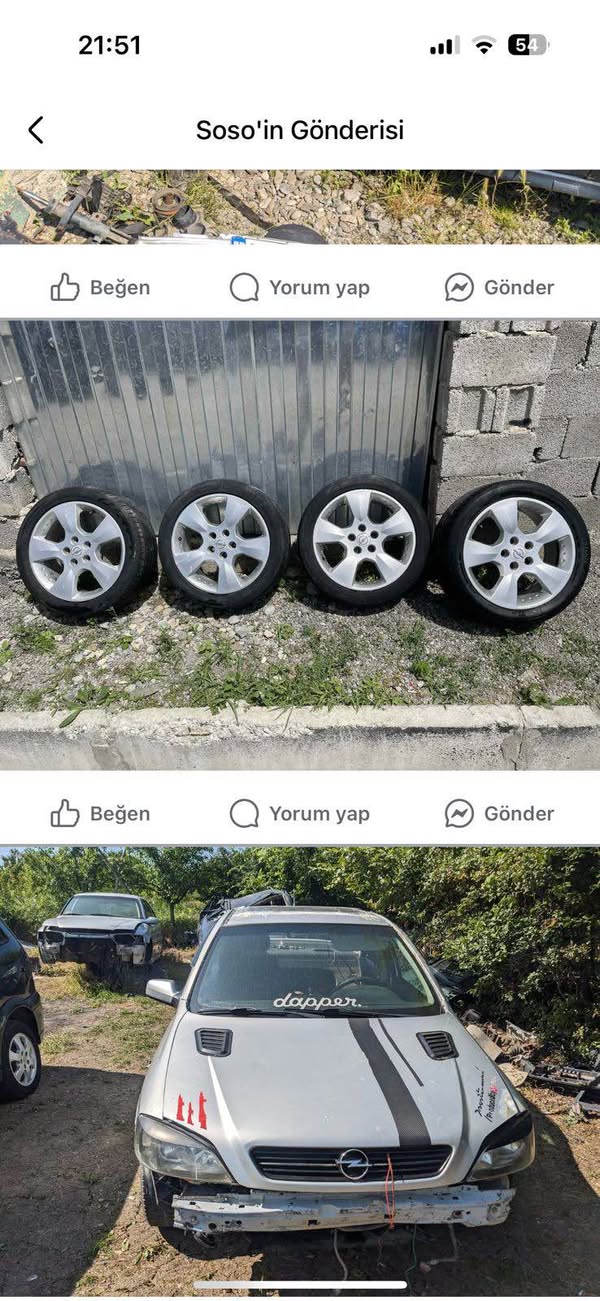Screen dimensions: 600x1301
Task: Open the partially visible top photo
Action: coord(300,207)
